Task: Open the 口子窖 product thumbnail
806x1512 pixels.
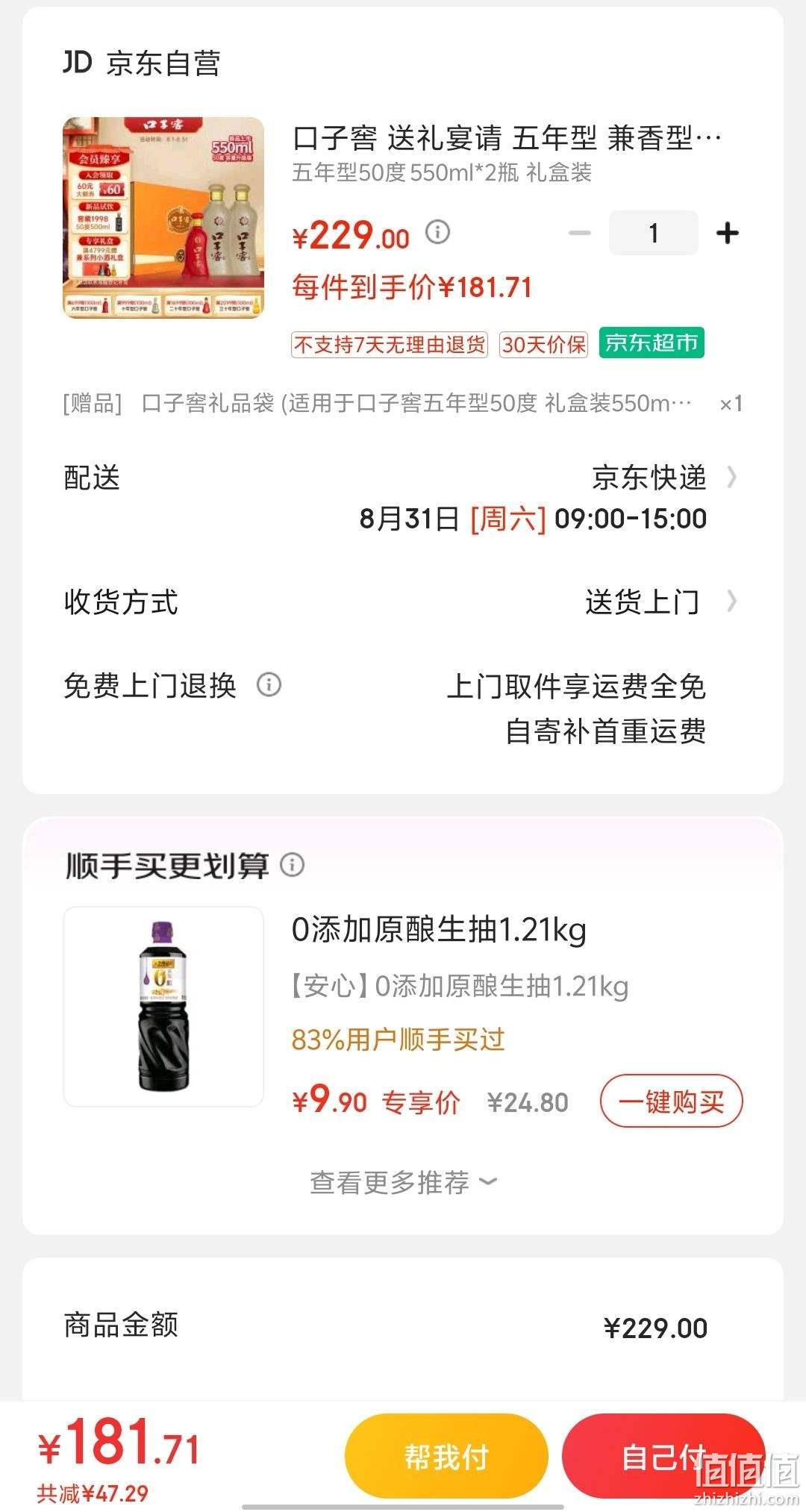Action: tap(163, 218)
